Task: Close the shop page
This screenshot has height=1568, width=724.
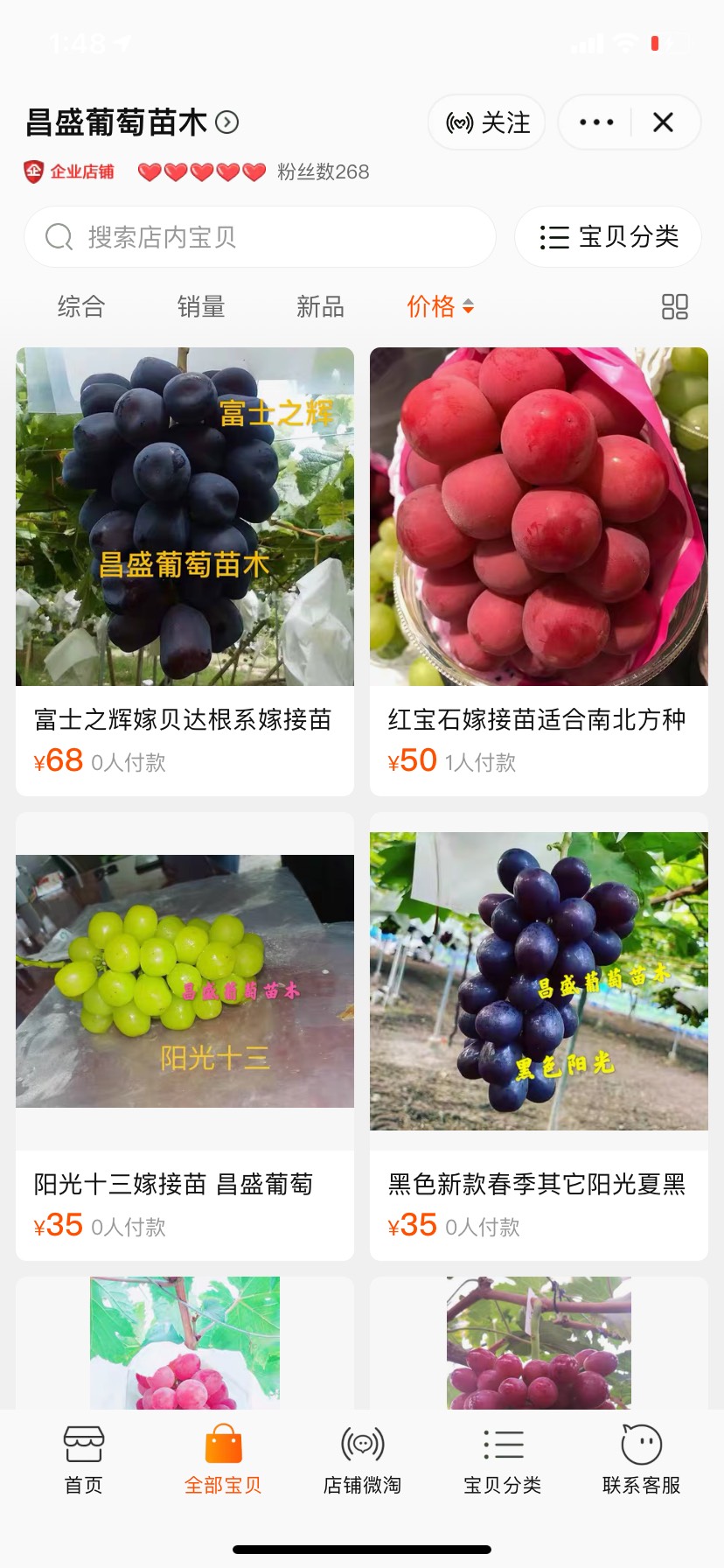Action: tap(664, 122)
